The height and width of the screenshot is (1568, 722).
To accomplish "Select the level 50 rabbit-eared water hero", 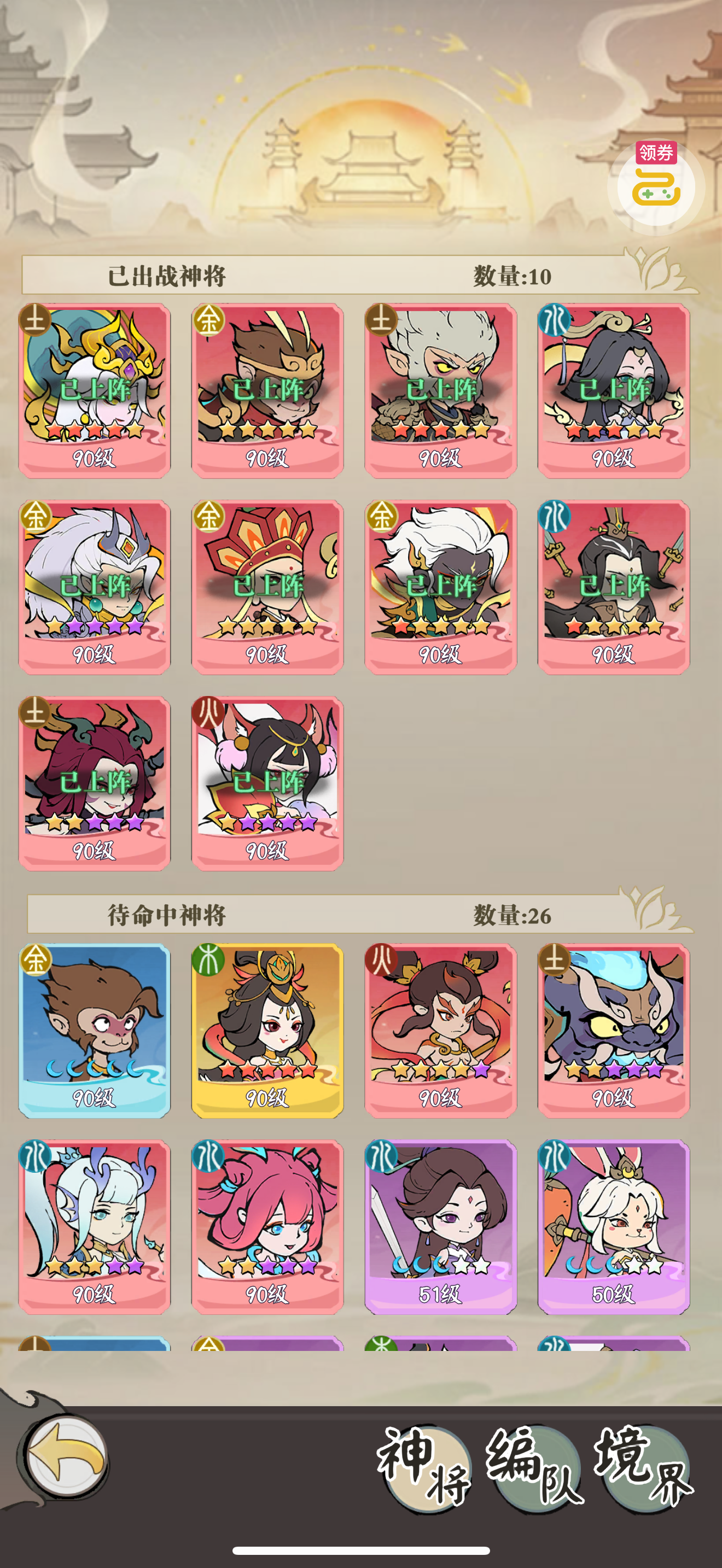I will (x=614, y=1227).
